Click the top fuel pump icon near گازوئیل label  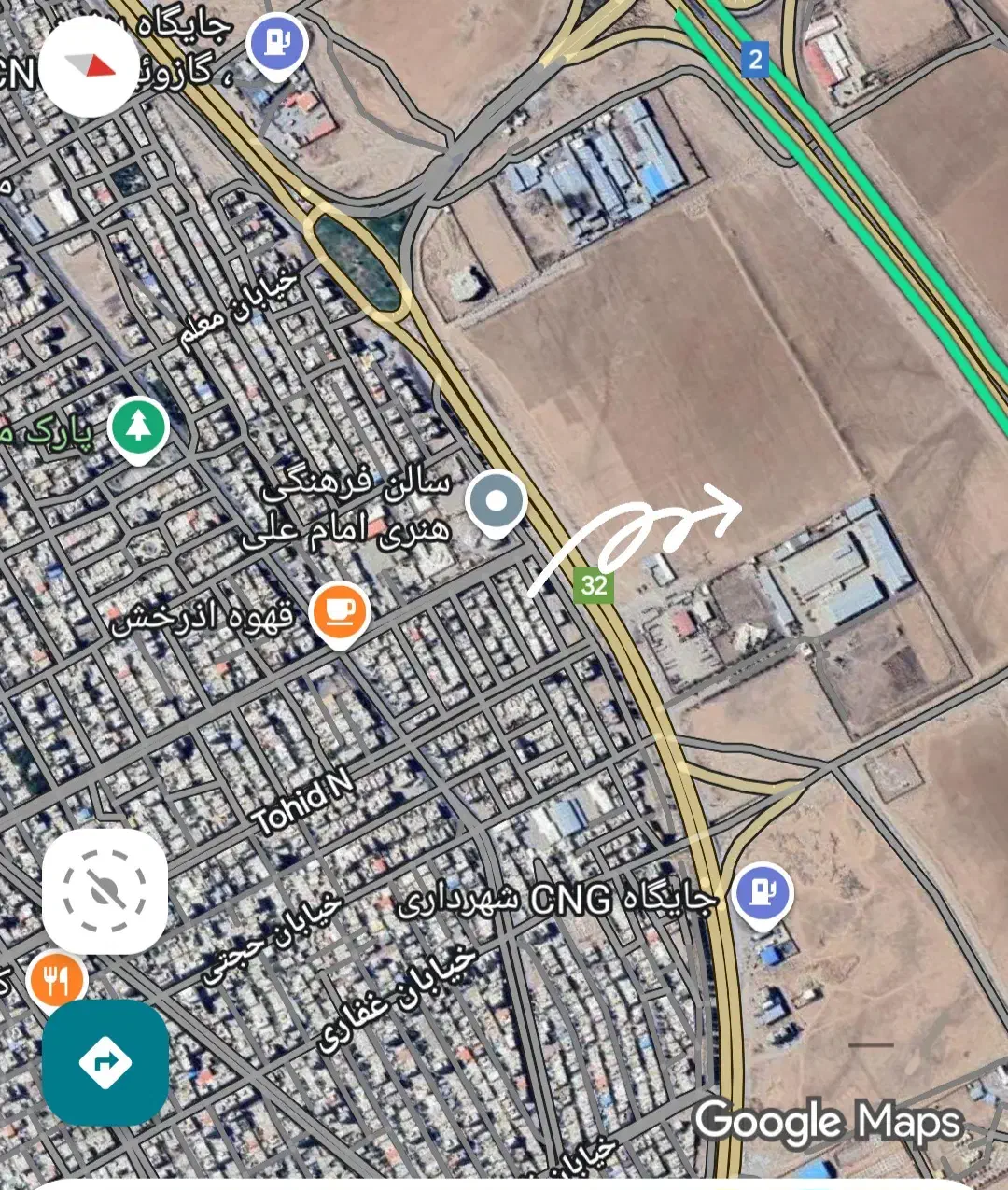pyautogui.click(x=275, y=41)
